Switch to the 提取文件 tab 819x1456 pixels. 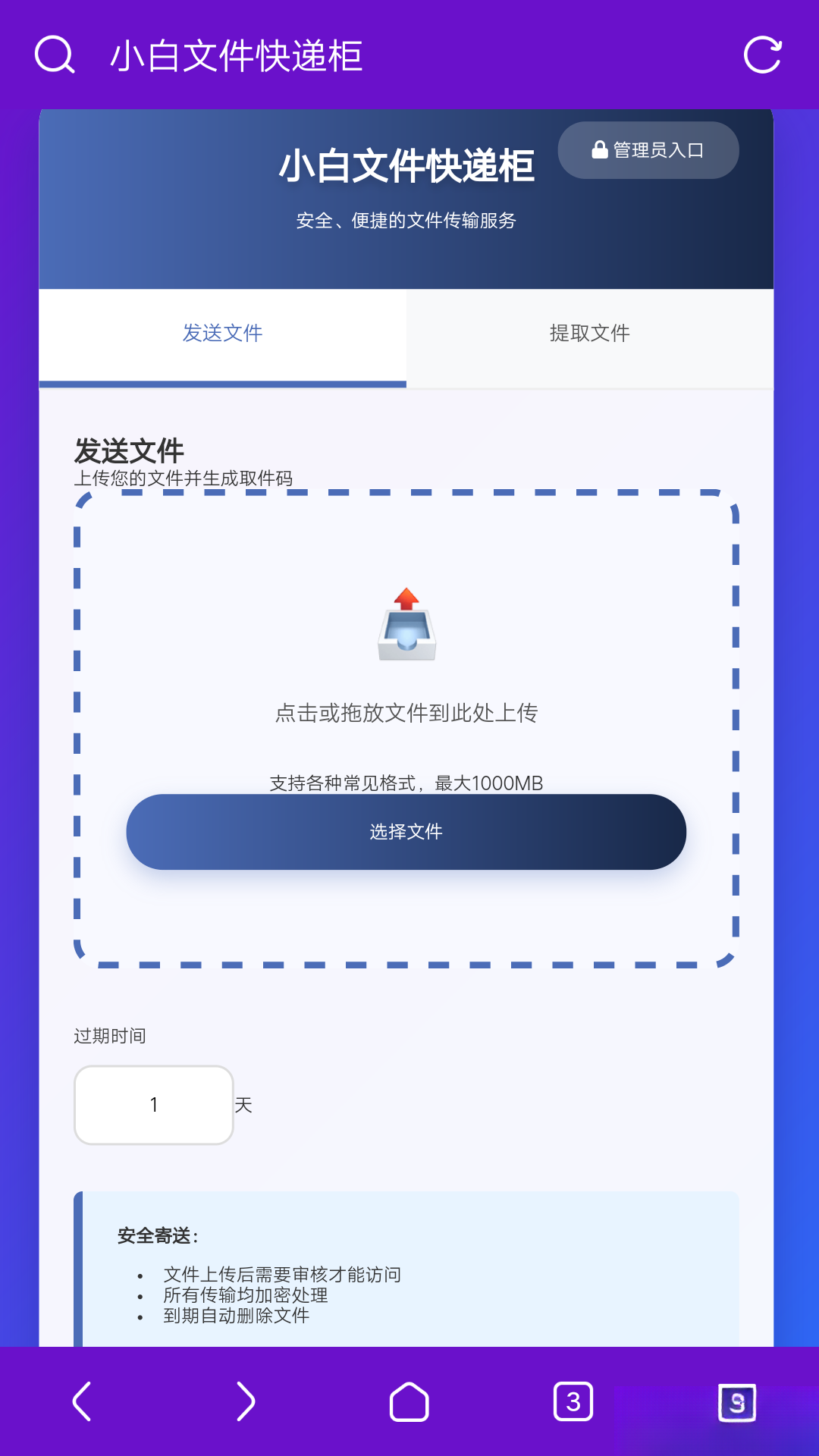pos(589,333)
